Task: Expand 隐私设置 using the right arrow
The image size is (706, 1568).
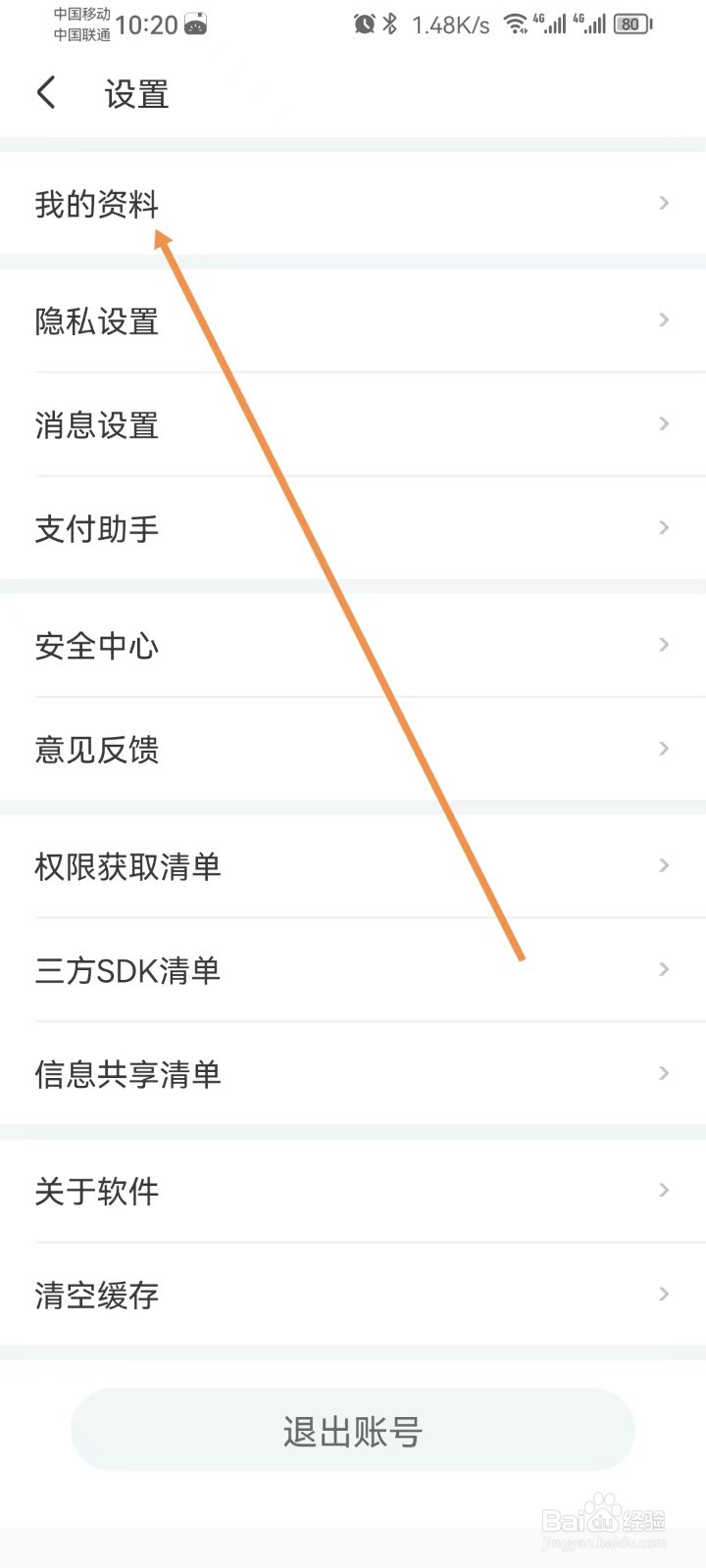Action: point(664,320)
